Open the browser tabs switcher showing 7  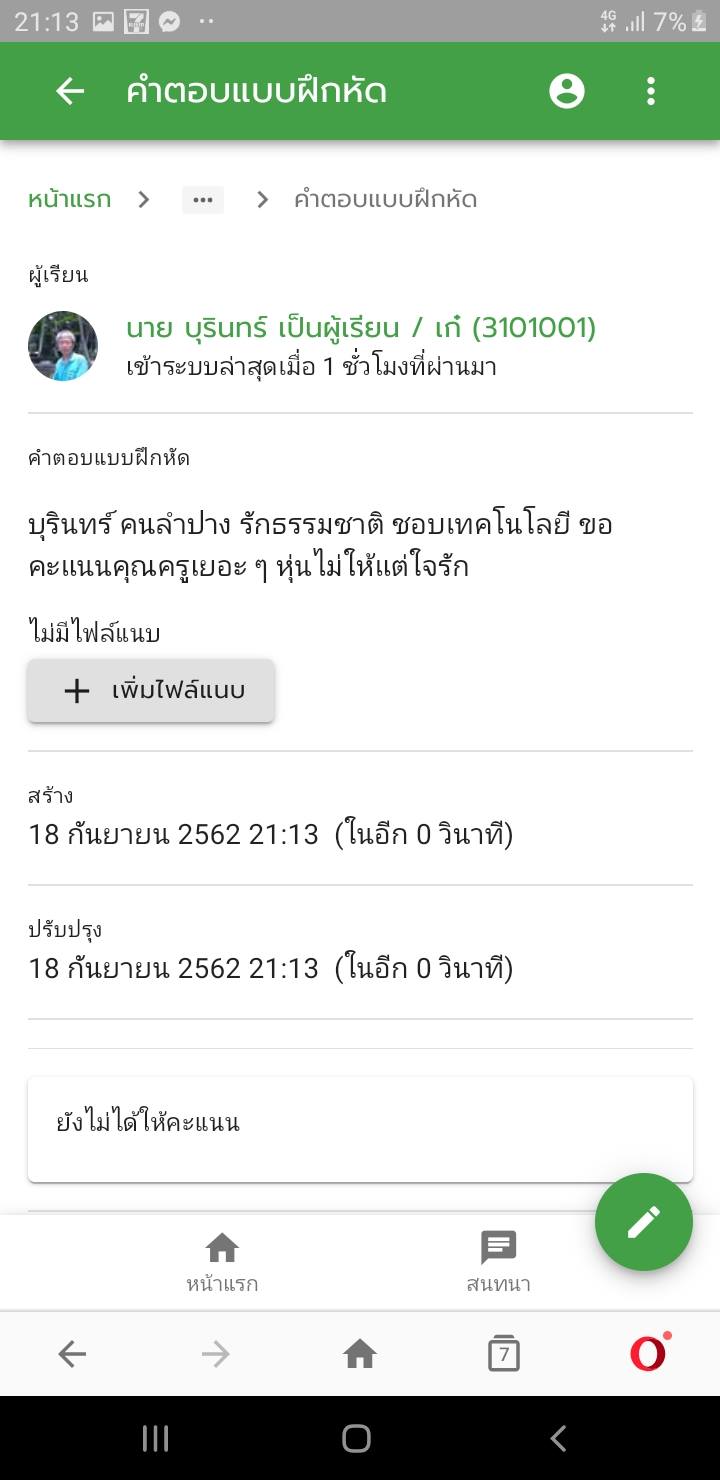504,1355
